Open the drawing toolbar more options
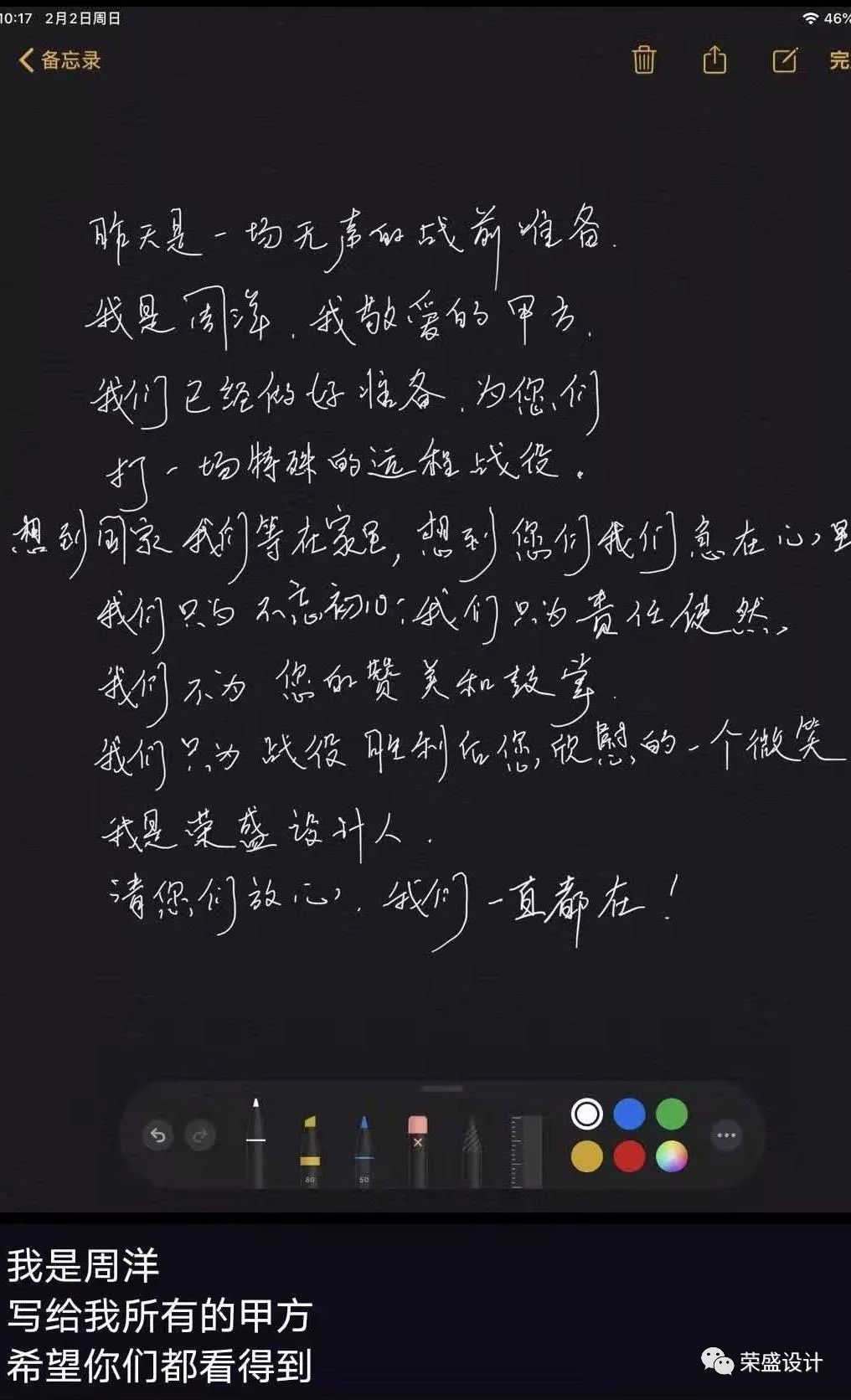The width and height of the screenshot is (851, 1400). click(726, 1135)
